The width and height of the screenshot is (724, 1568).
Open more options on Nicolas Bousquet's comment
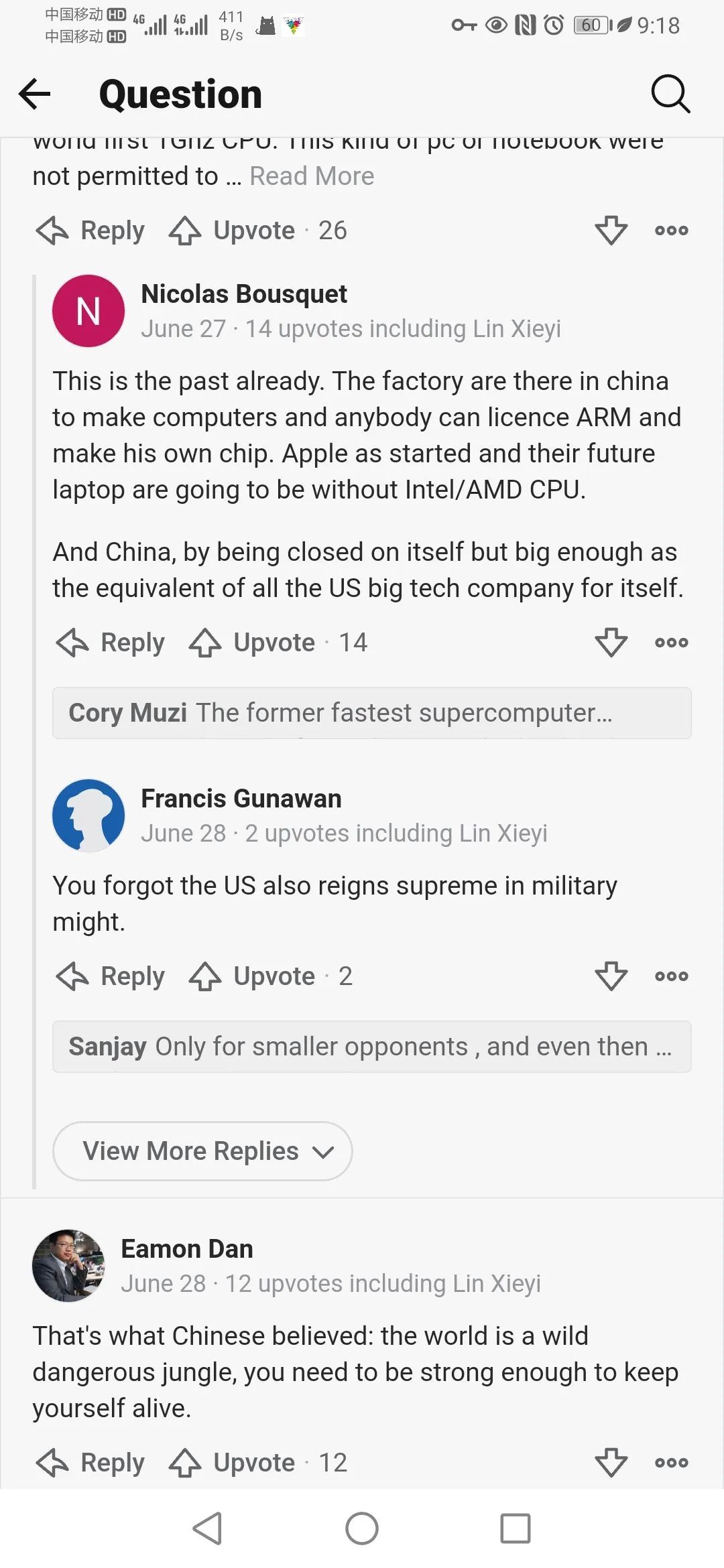(x=671, y=643)
